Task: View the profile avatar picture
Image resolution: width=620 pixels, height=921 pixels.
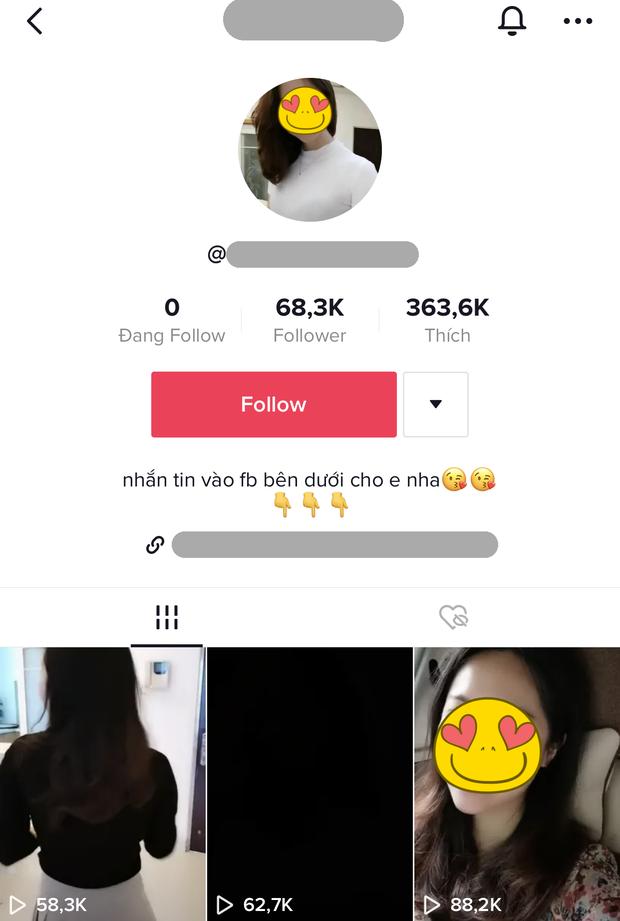Action: point(310,149)
